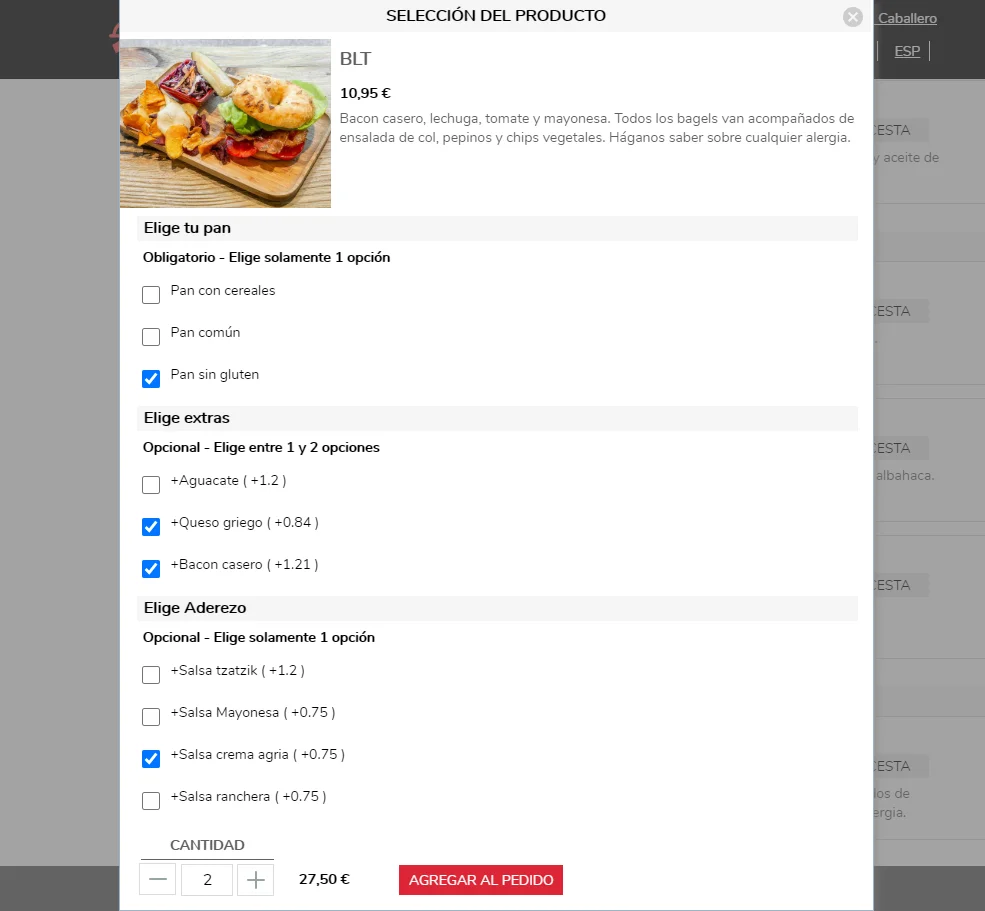This screenshot has height=911, width=985.
Task: Pick Salsa Mayonesa dressing
Action: 151,717
